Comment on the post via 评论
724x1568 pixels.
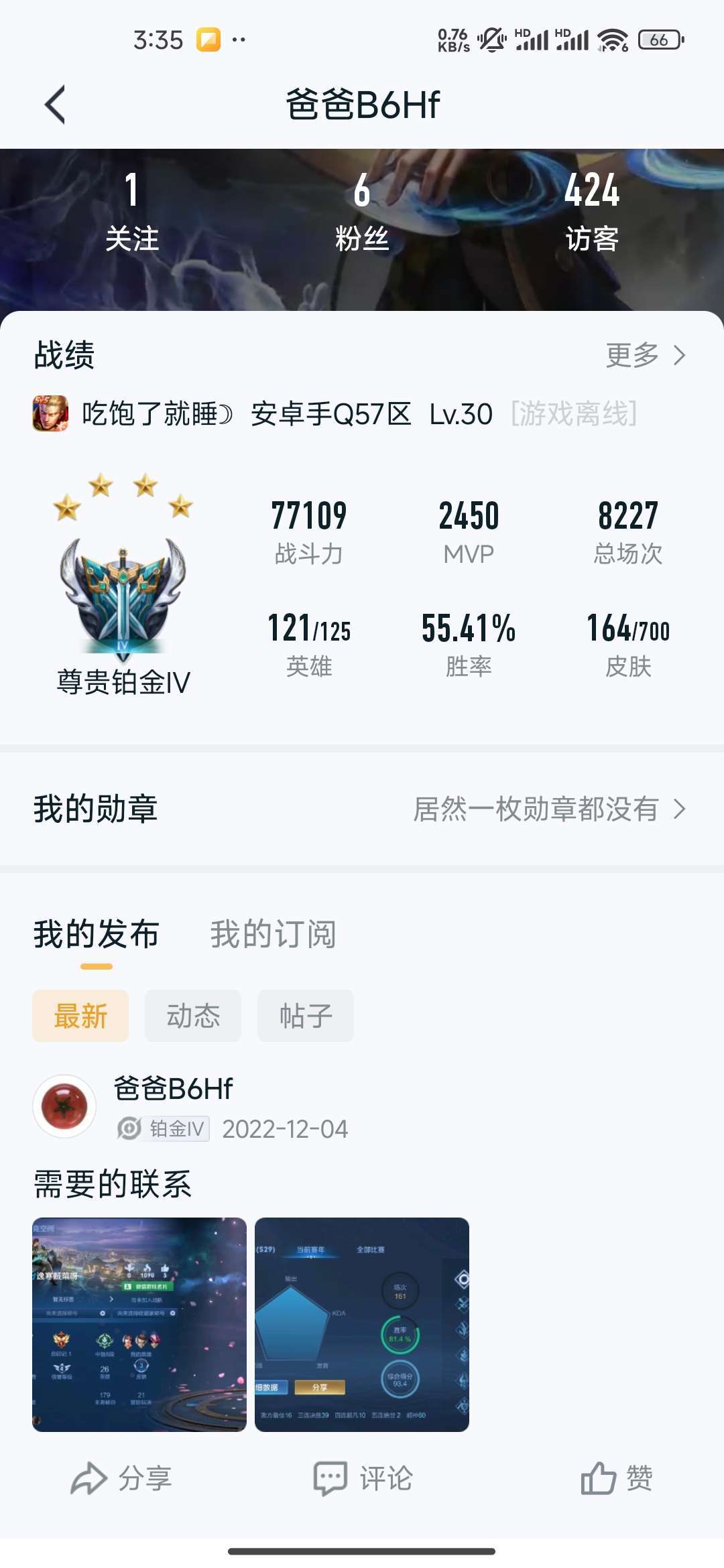click(x=363, y=1478)
